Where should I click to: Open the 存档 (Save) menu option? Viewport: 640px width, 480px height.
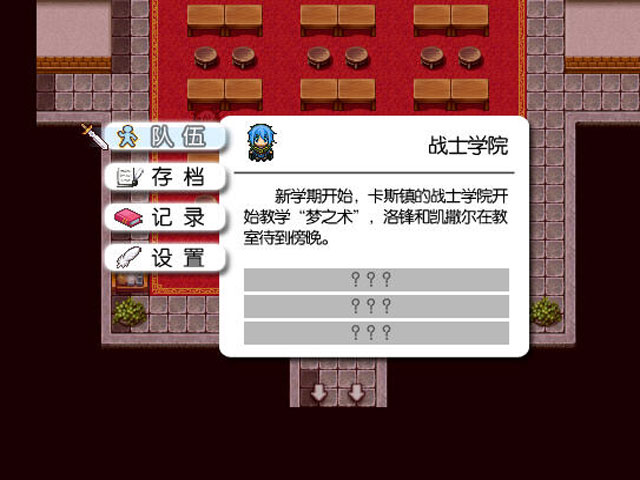(x=166, y=177)
